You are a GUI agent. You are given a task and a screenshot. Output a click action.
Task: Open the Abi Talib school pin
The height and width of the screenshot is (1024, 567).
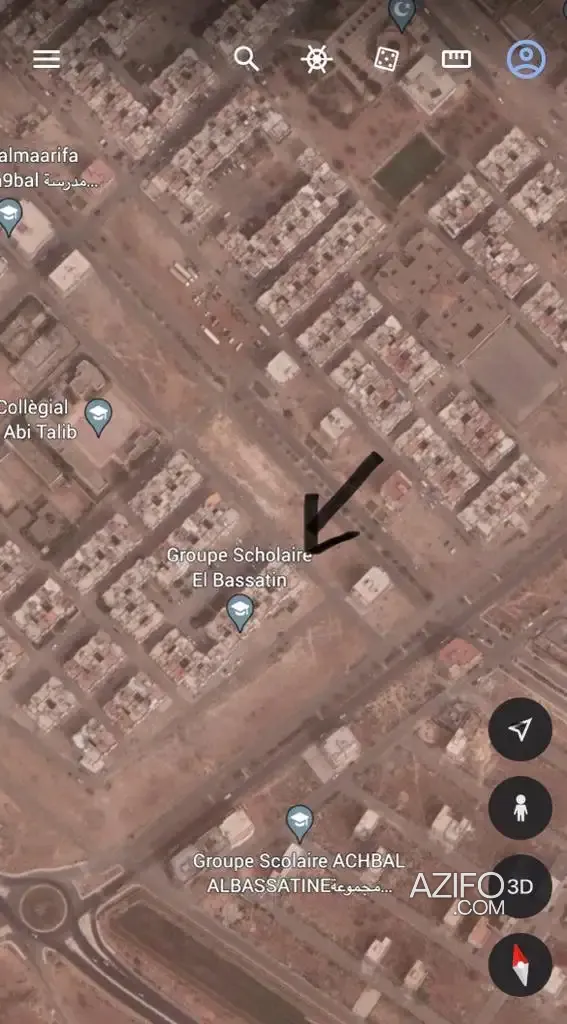click(x=99, y=417)
